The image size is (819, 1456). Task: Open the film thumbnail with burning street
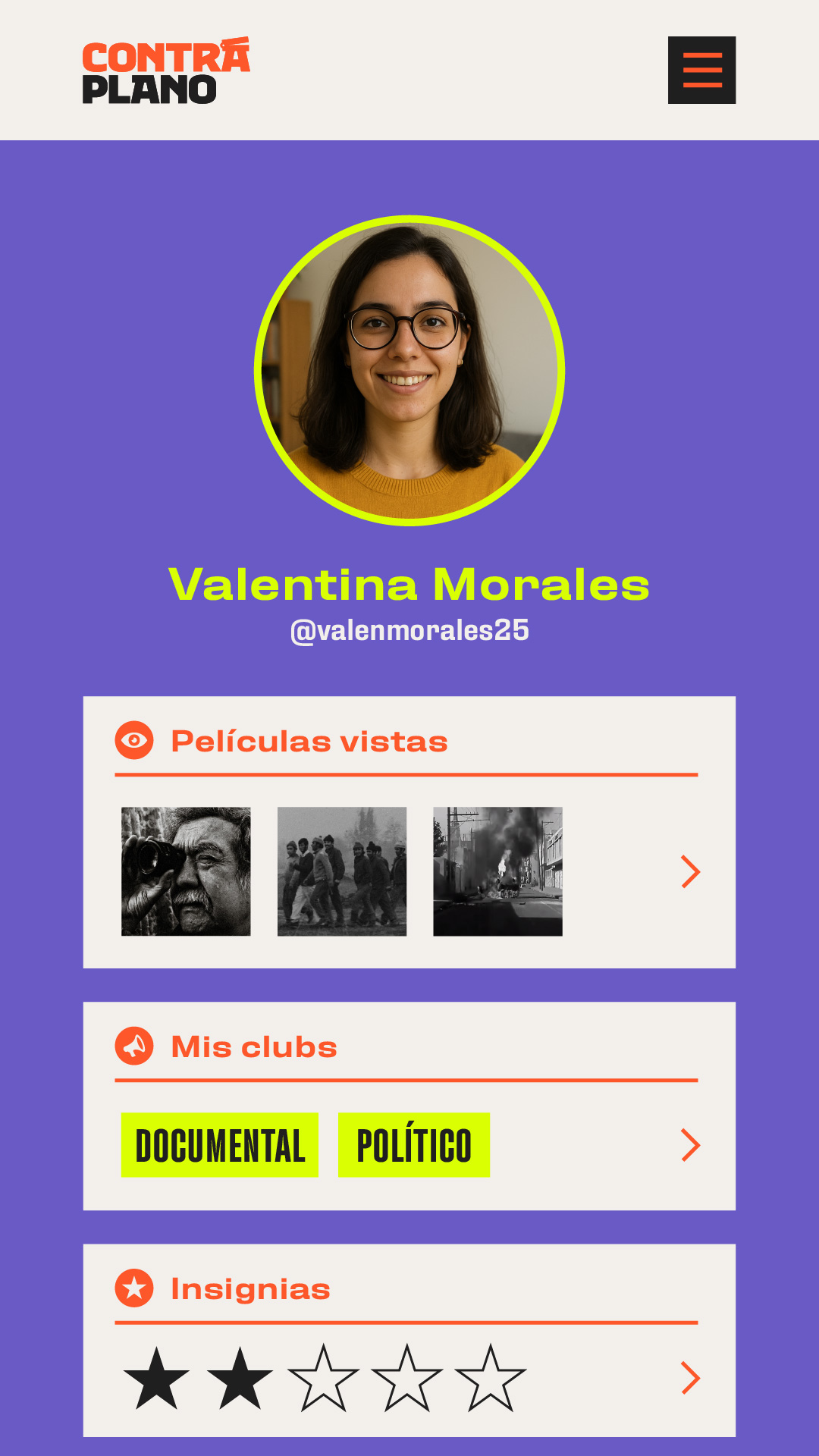497,871
